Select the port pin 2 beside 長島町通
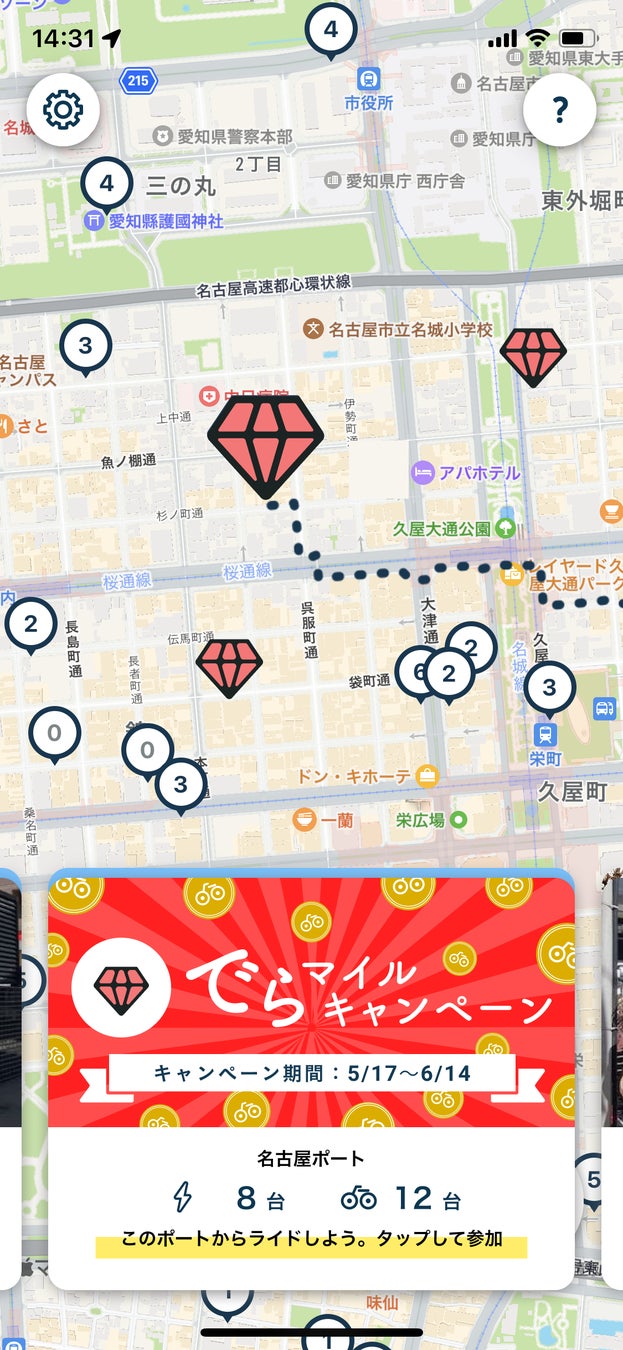The image size is (623, 1350). tap(30, 626)
